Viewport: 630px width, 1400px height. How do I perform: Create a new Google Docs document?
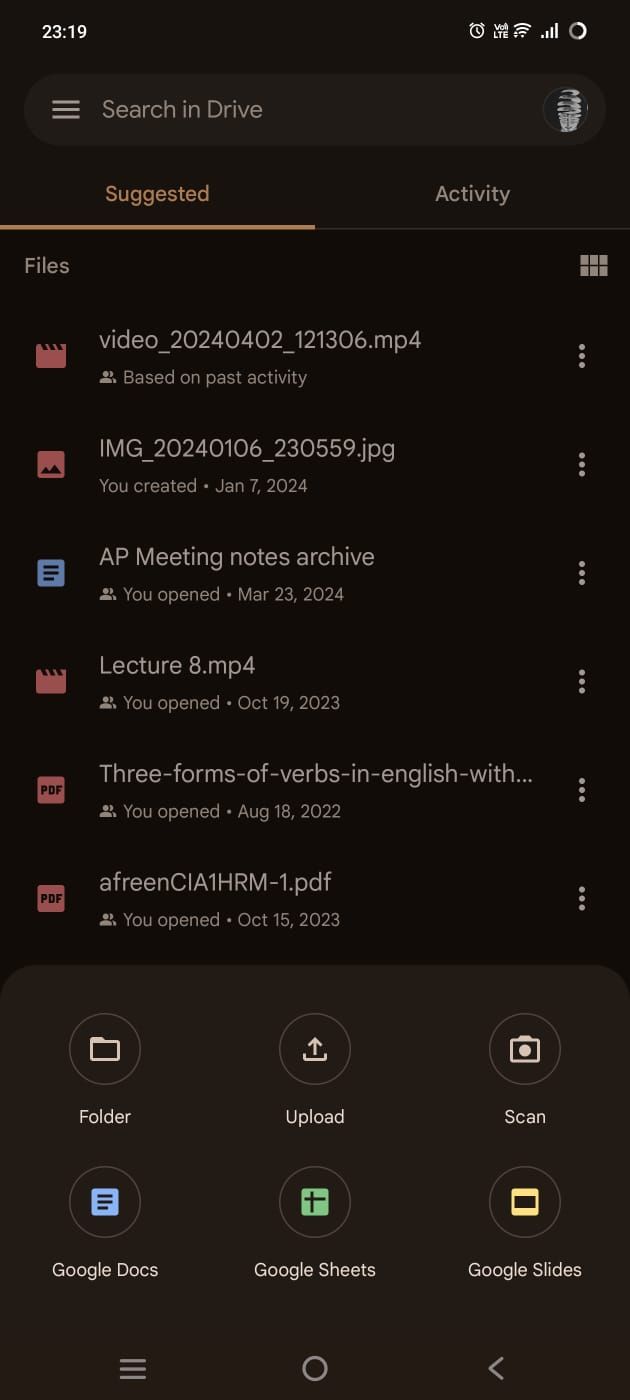pos(105,1201)
